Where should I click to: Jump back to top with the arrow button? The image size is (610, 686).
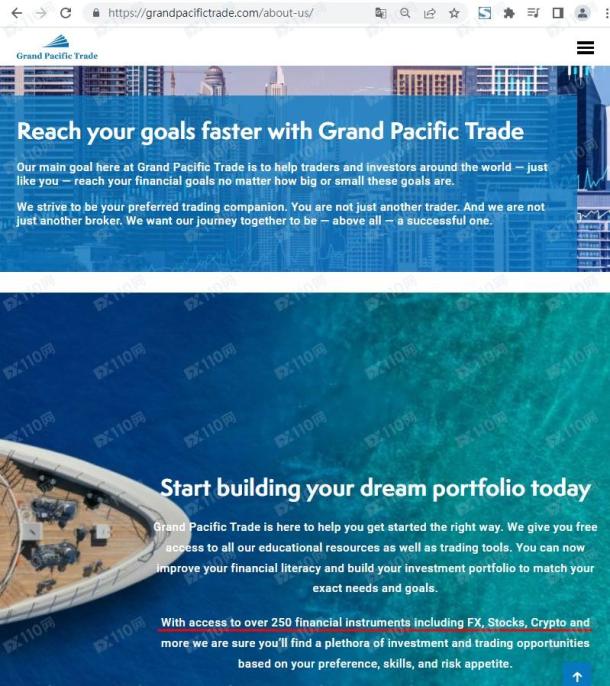[577, 676]
